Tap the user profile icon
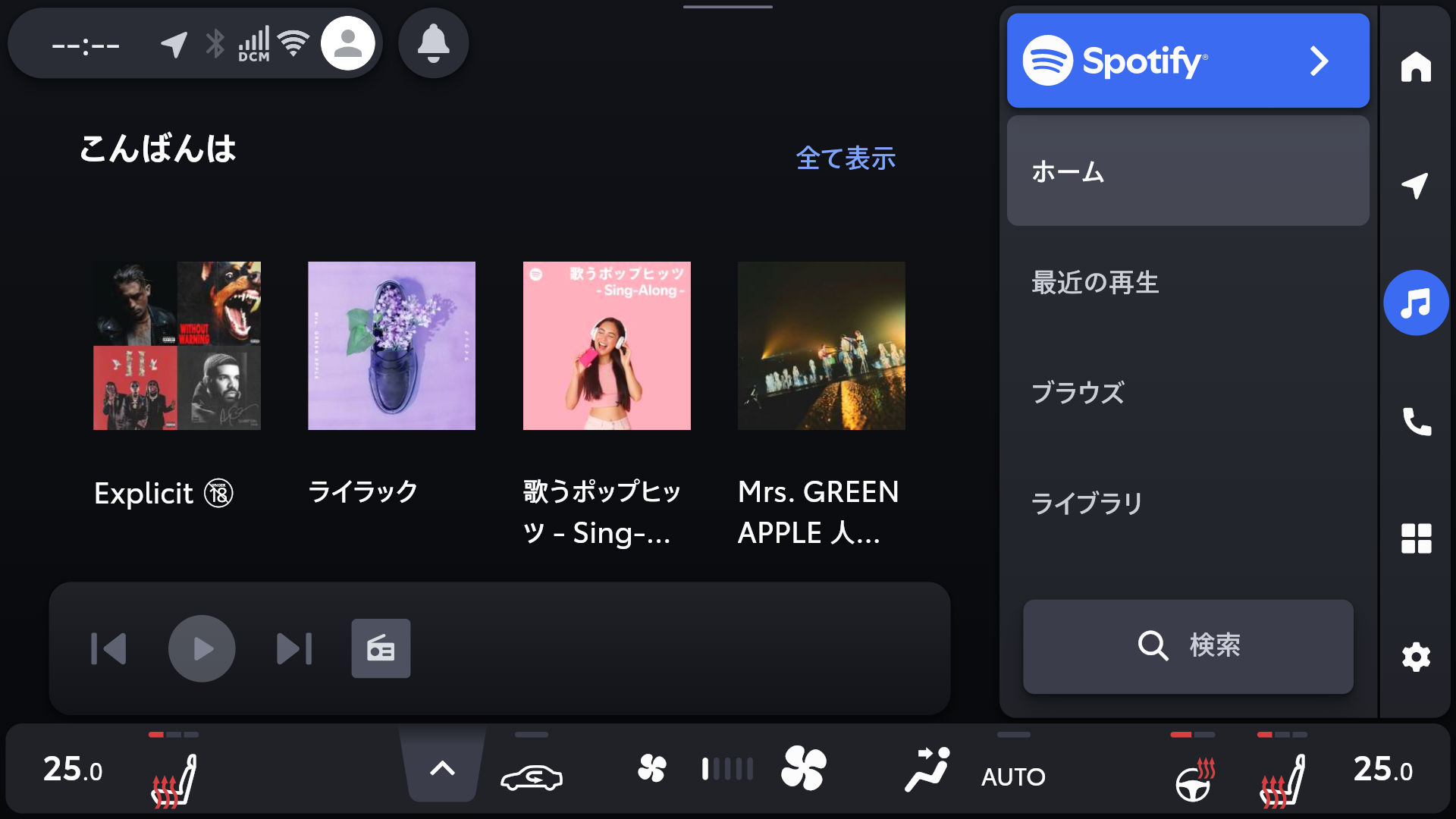1456x819 pixels. (348, 43)
